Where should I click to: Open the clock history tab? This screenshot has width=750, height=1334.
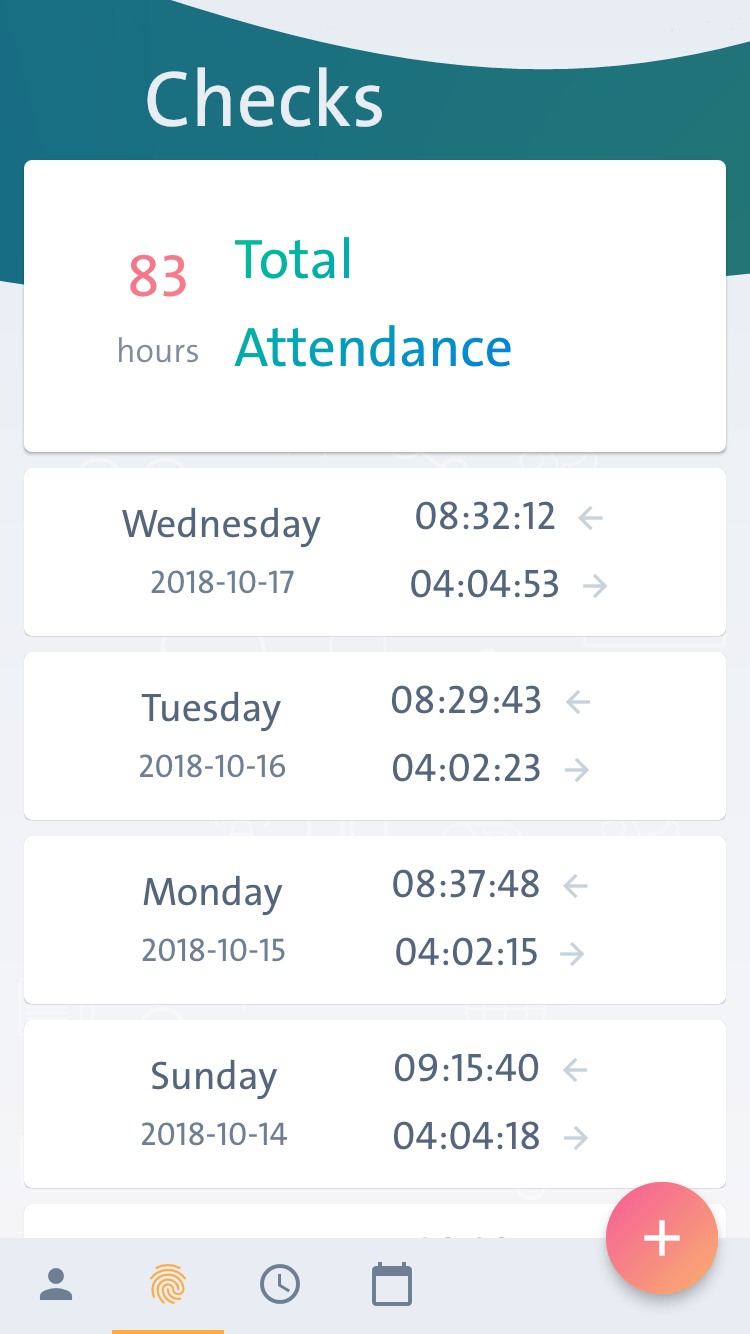(x=280, y=1284)
